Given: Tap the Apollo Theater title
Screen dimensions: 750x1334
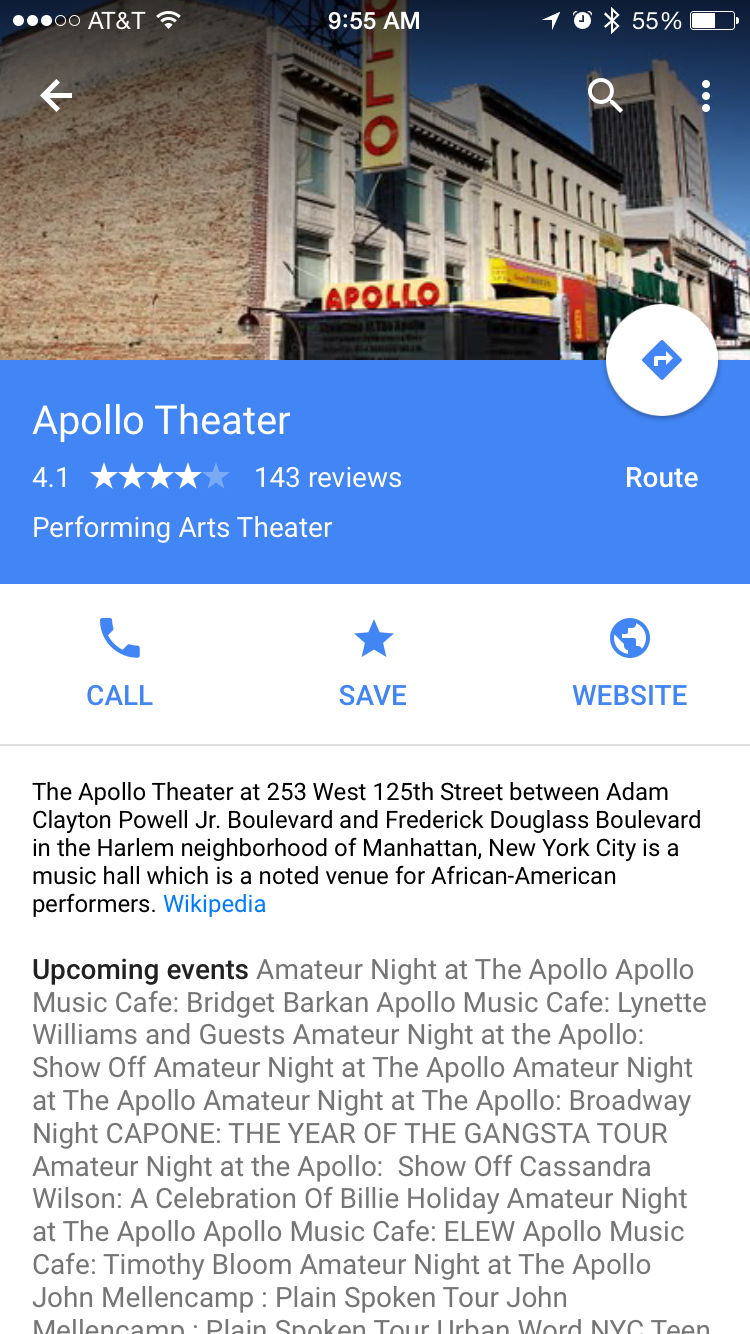Looking at the screenshot, I should coord(161,420).
